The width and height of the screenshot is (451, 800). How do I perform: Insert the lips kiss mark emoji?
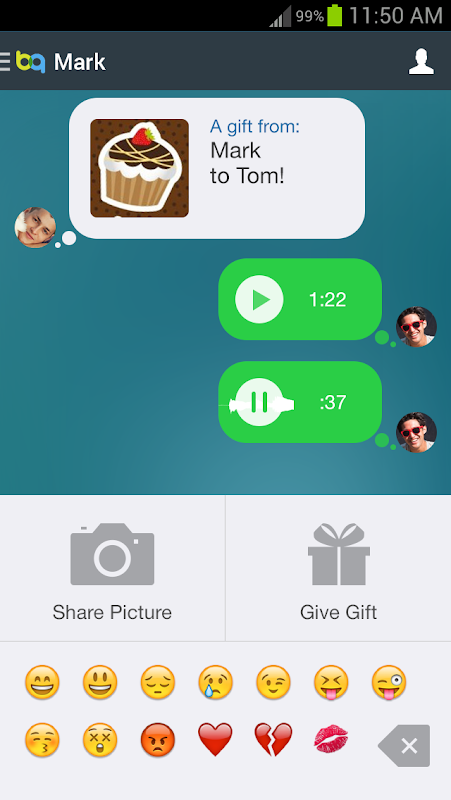coord(331,740)
